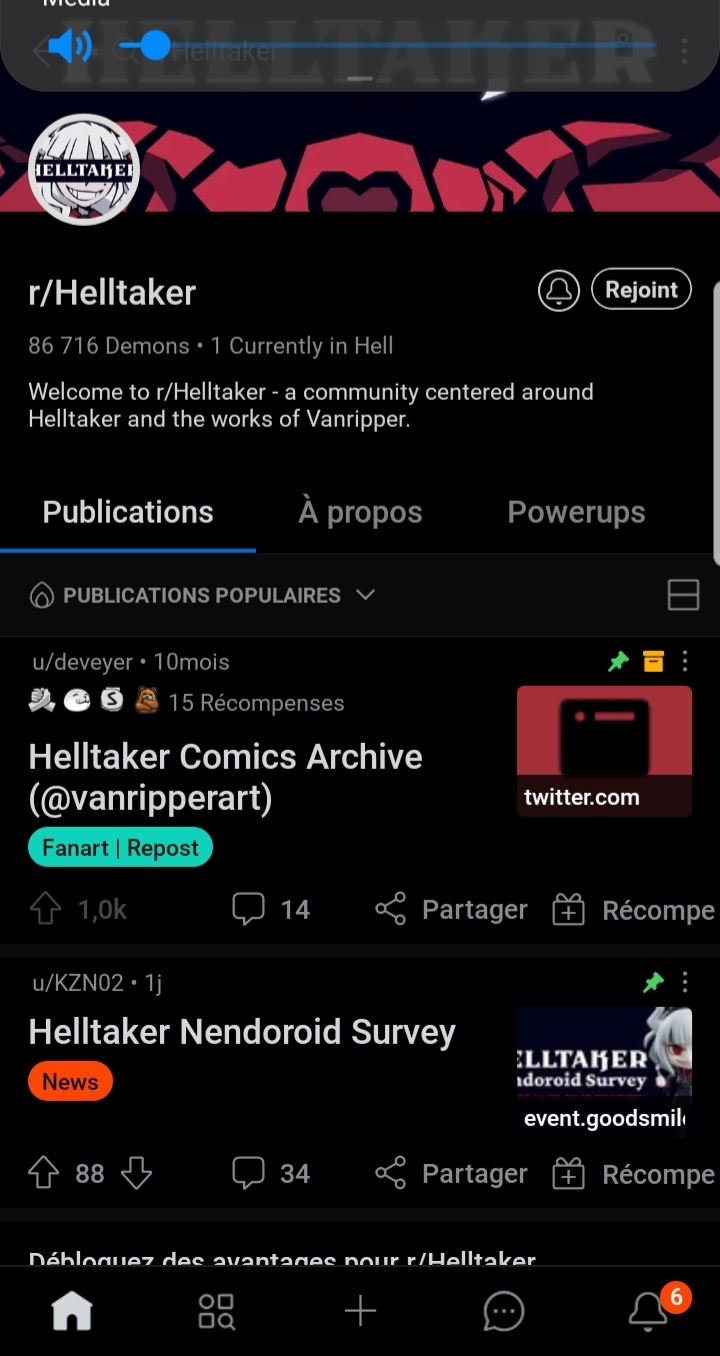This screenshot has width=720, height=1356.
Task: Switch to the À propos tab
Action: point(359,512)
